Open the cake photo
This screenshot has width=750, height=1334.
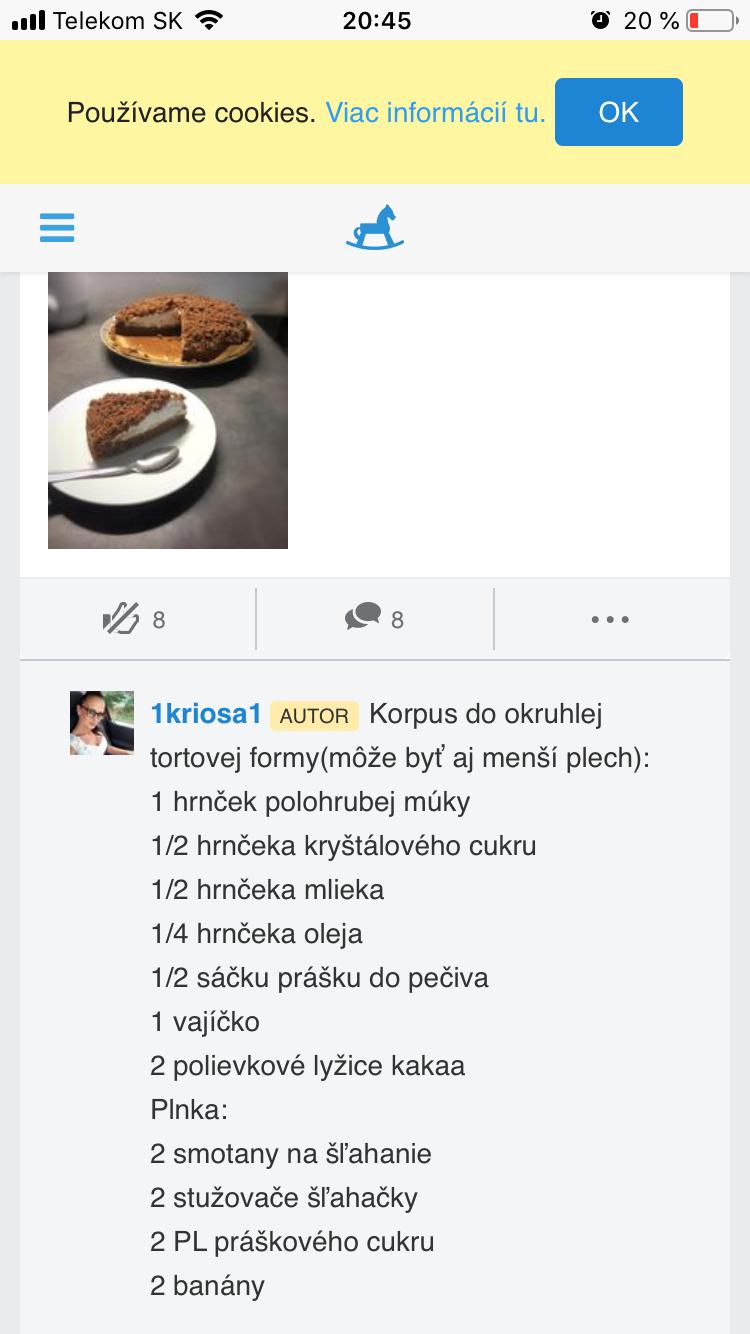tap(168, 410)
